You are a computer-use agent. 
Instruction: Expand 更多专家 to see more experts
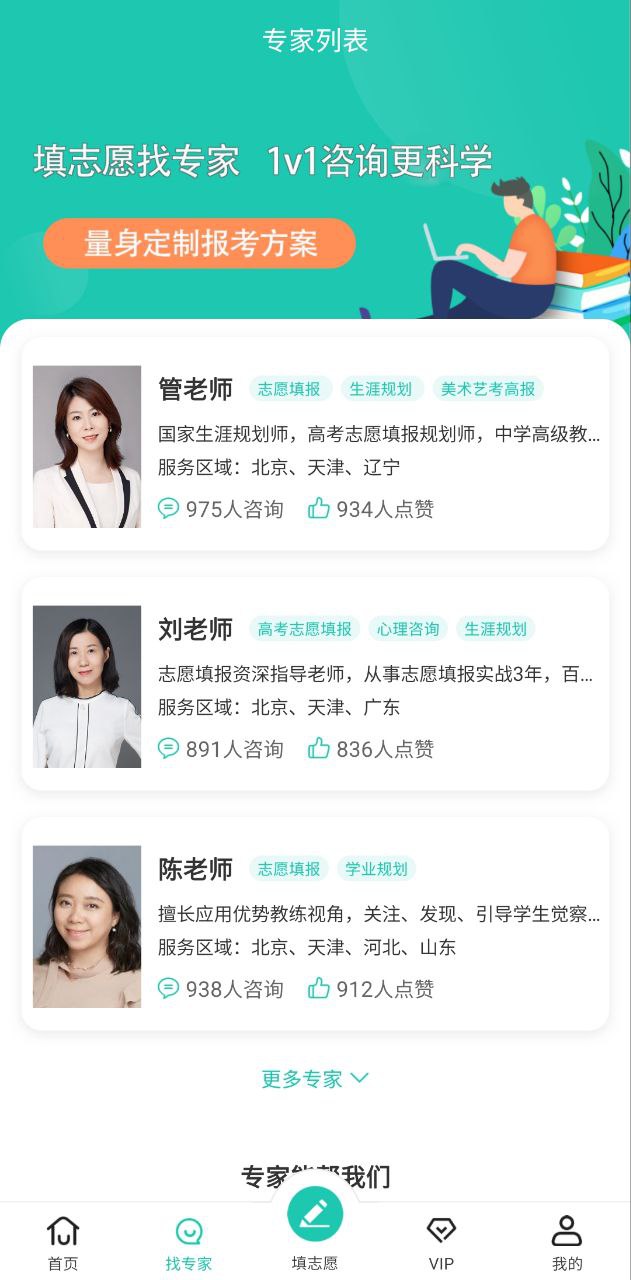(x=315, y=1078)
